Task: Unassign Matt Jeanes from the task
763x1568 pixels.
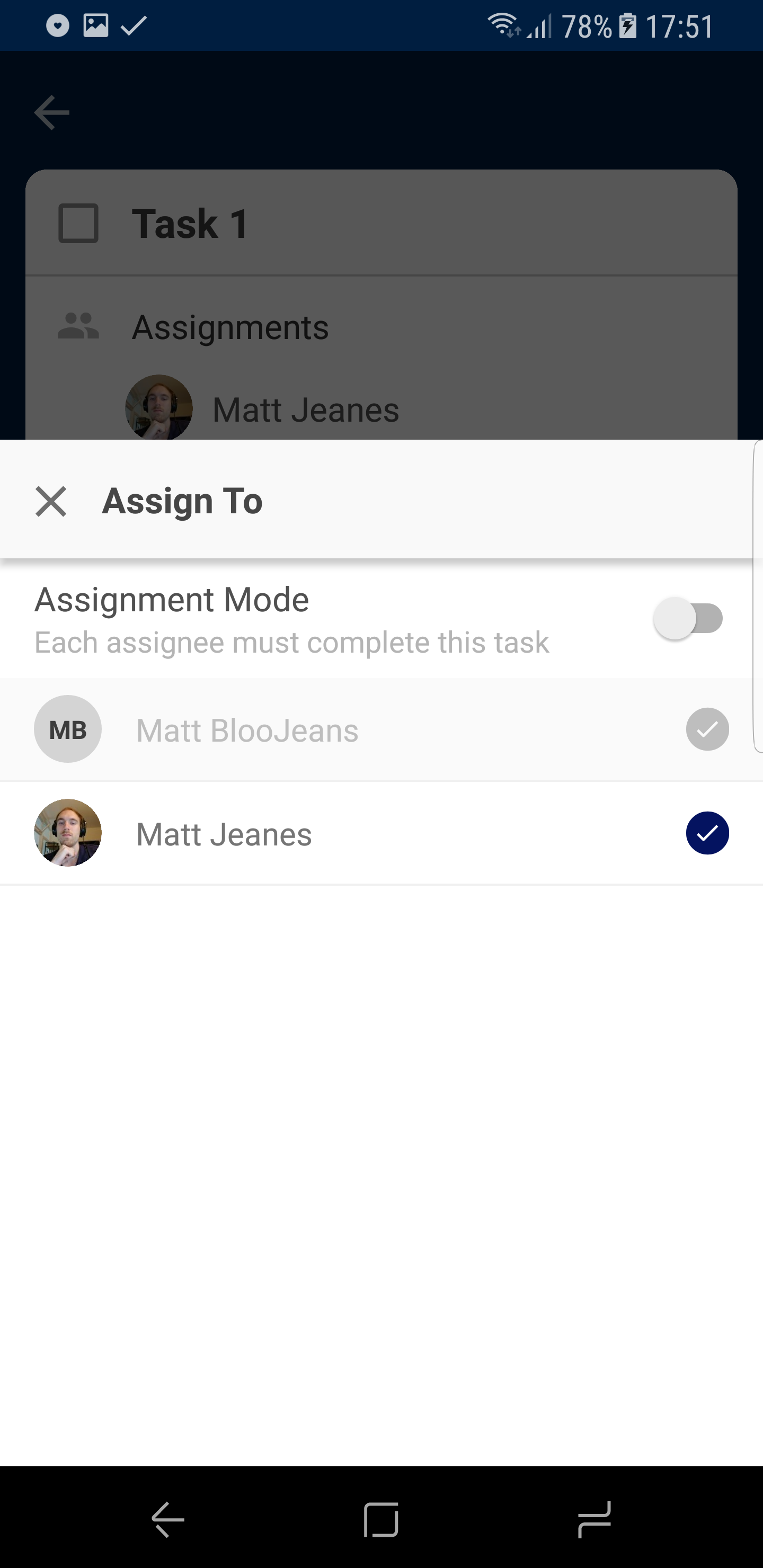Action: coord(707,833)
